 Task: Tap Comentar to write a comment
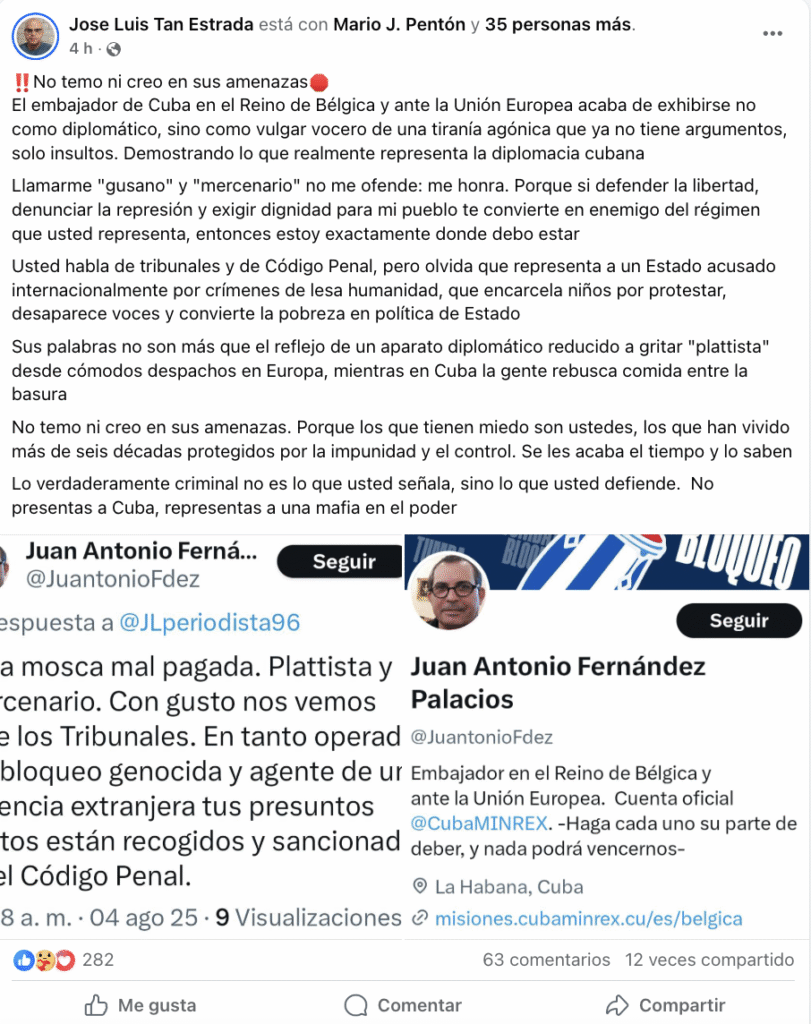pos(403,1005)
